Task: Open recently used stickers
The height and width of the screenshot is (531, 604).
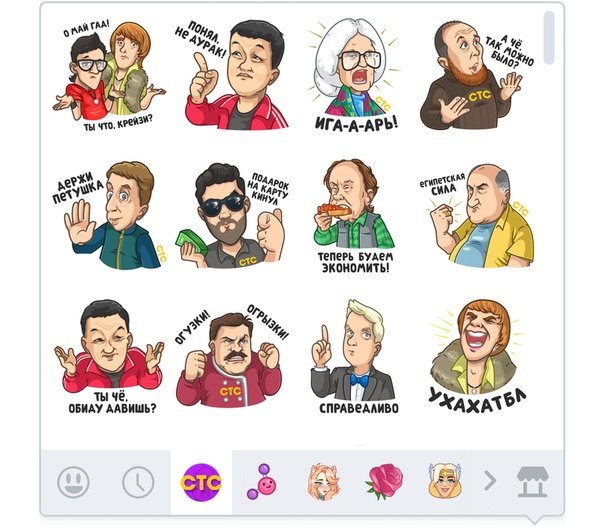Action: tap(138, 481)
